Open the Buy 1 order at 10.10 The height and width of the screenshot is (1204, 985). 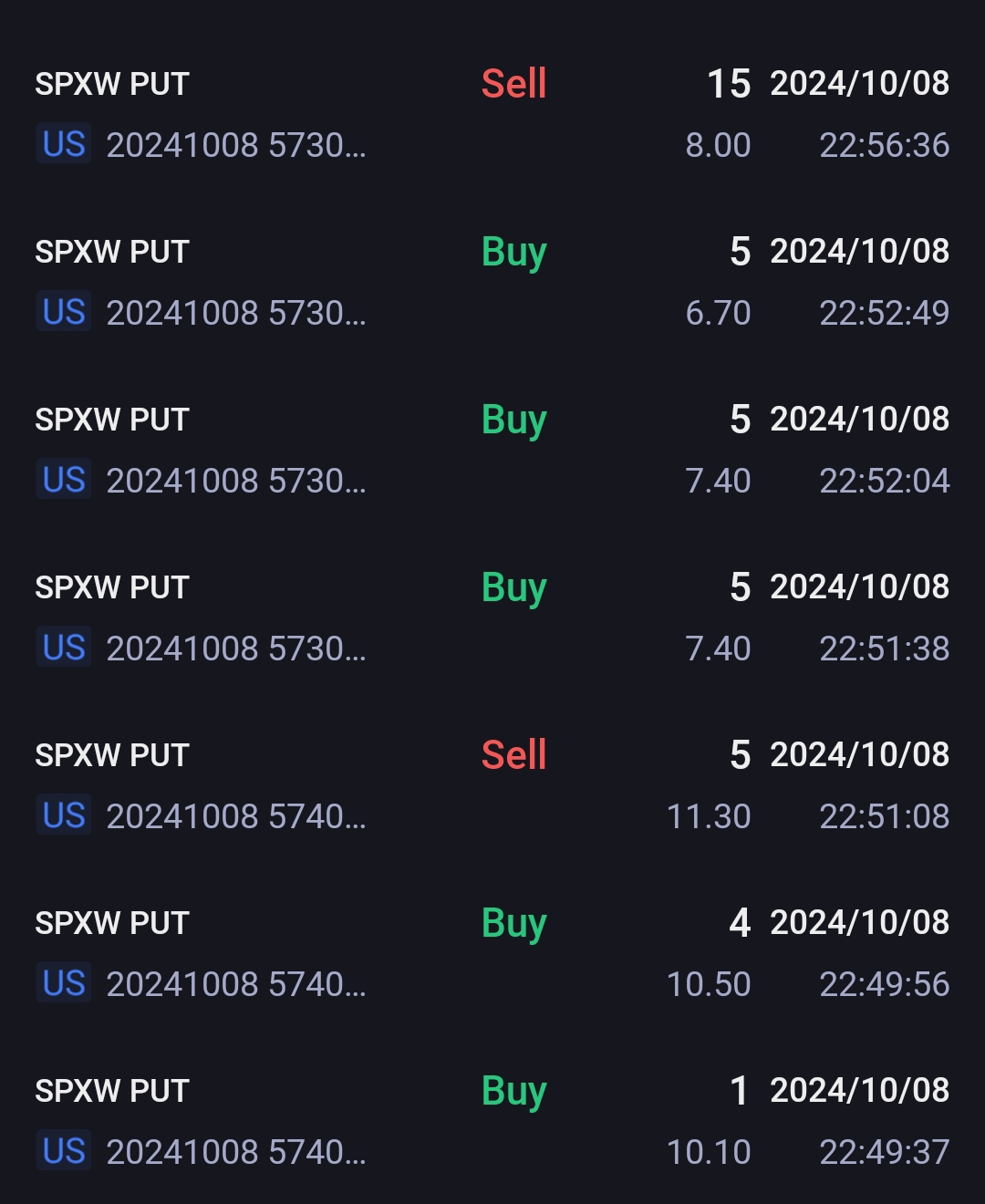493,1121
